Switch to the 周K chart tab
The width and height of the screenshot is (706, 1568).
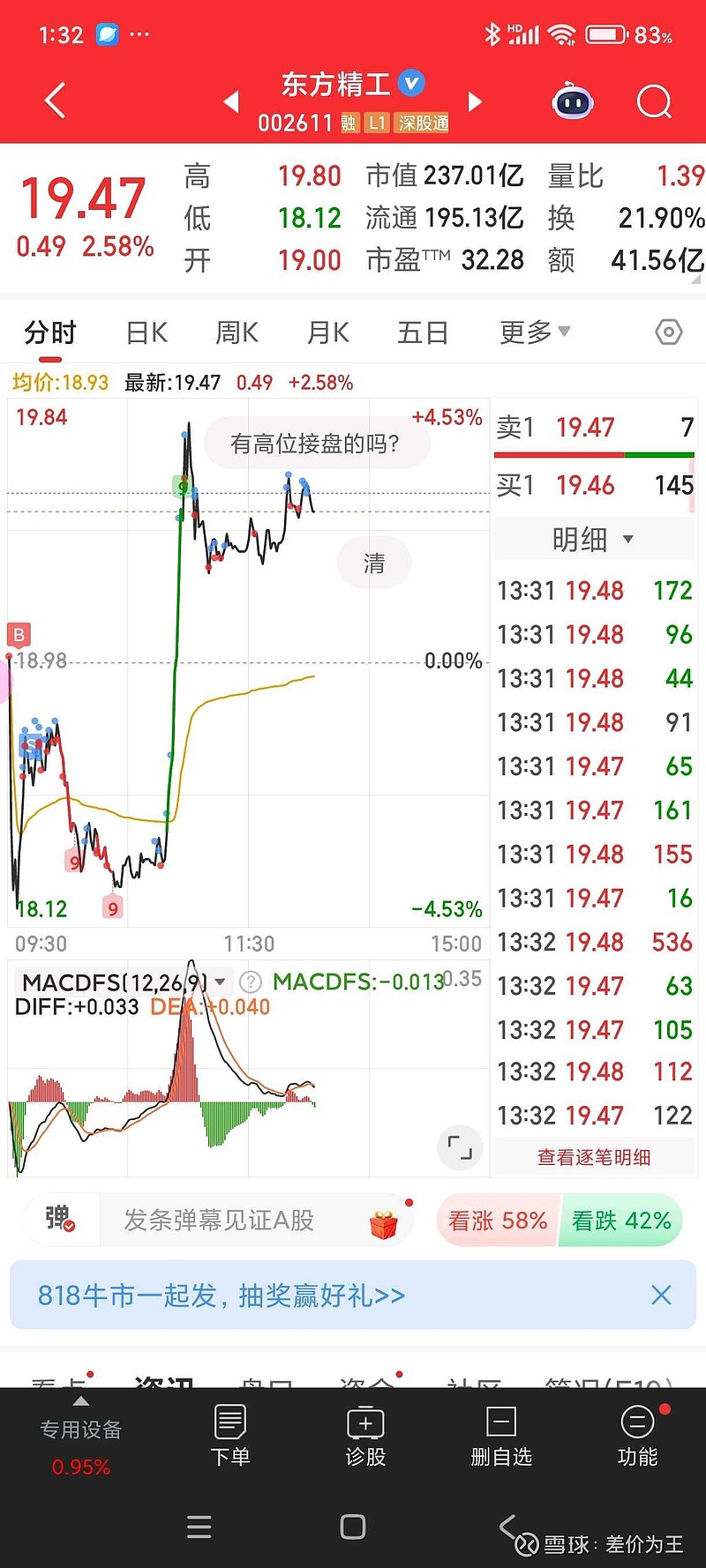click(x=237, y=332)
